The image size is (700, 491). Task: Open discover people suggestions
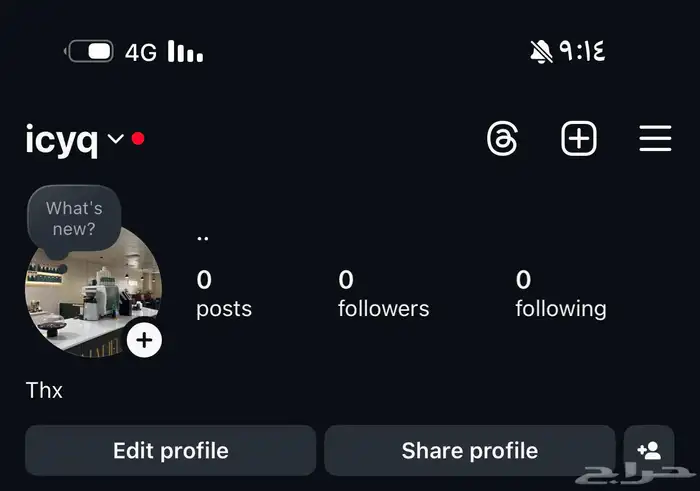648,451
